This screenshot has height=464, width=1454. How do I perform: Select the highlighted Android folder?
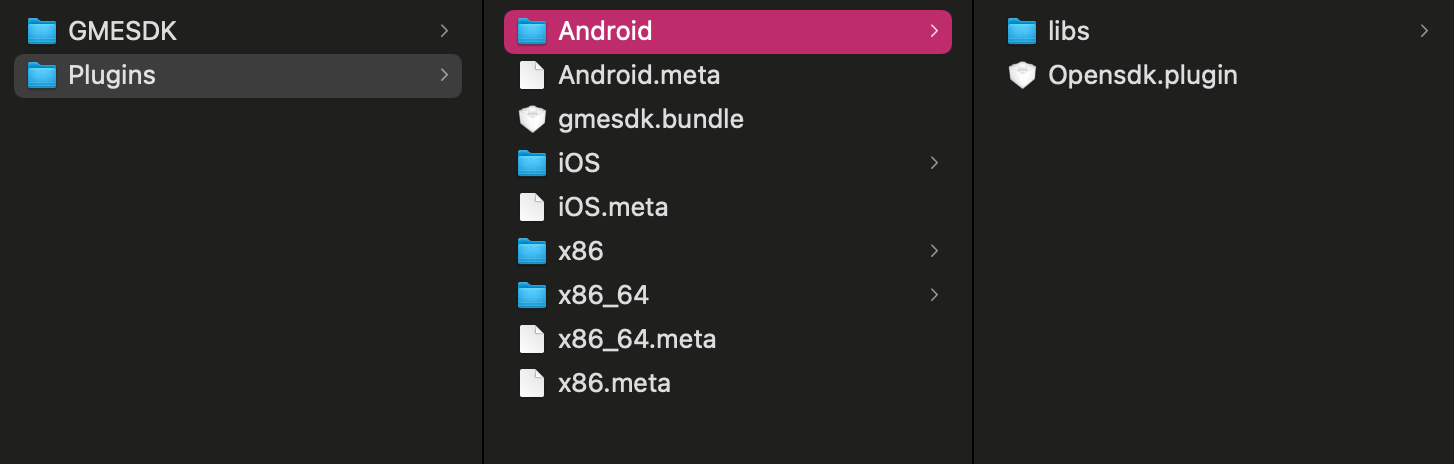(x=605, y=31)
